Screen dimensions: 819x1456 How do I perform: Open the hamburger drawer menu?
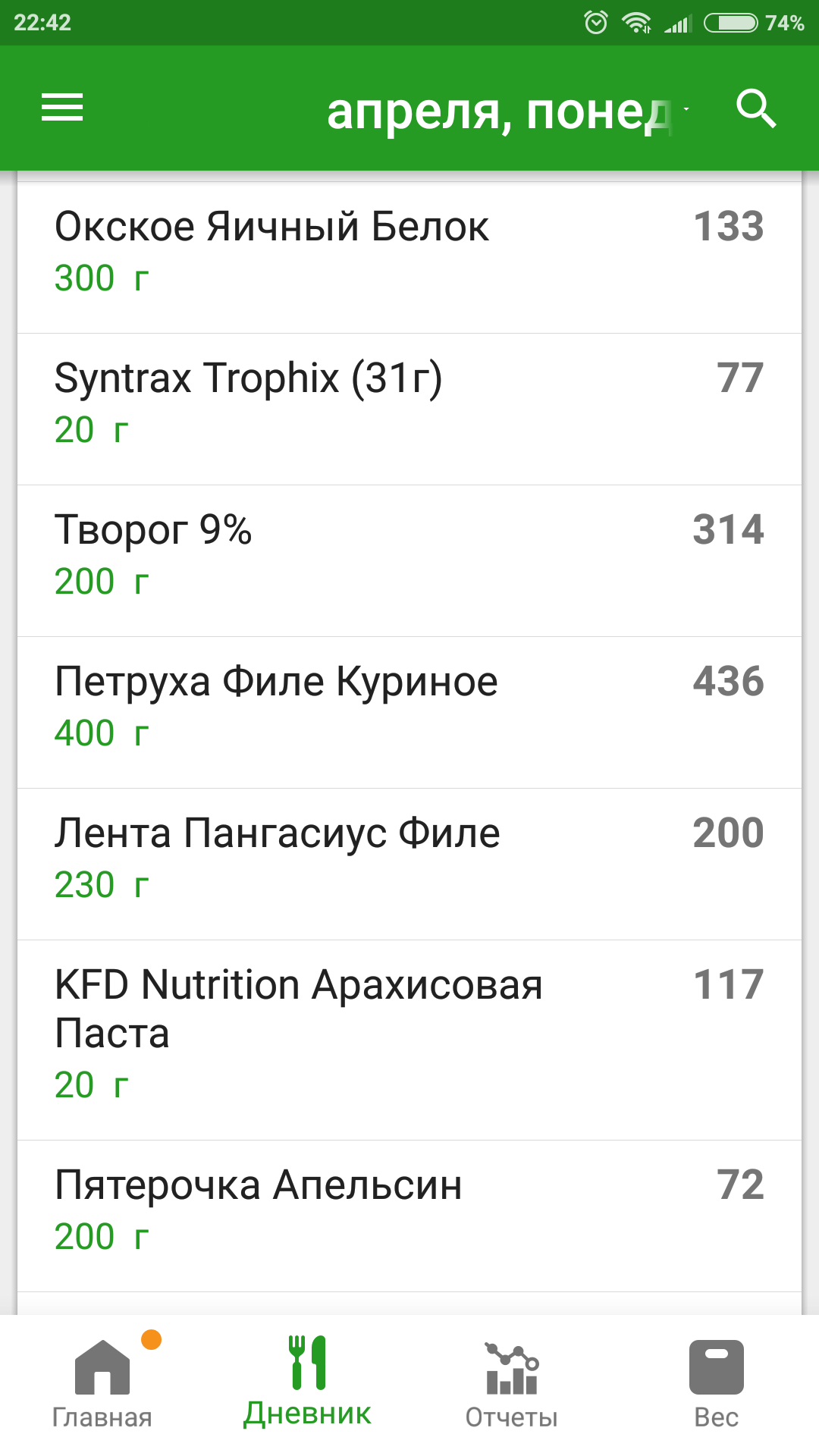click(62, 108)
